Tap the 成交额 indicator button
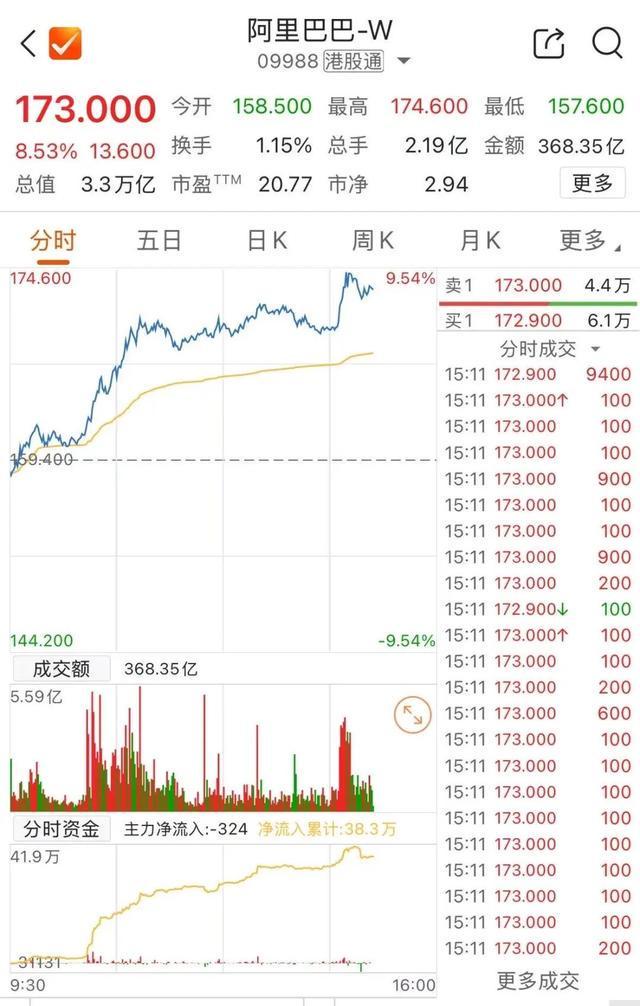The height and width of the screenshot is (1006, 640). (x=62, y=669)
